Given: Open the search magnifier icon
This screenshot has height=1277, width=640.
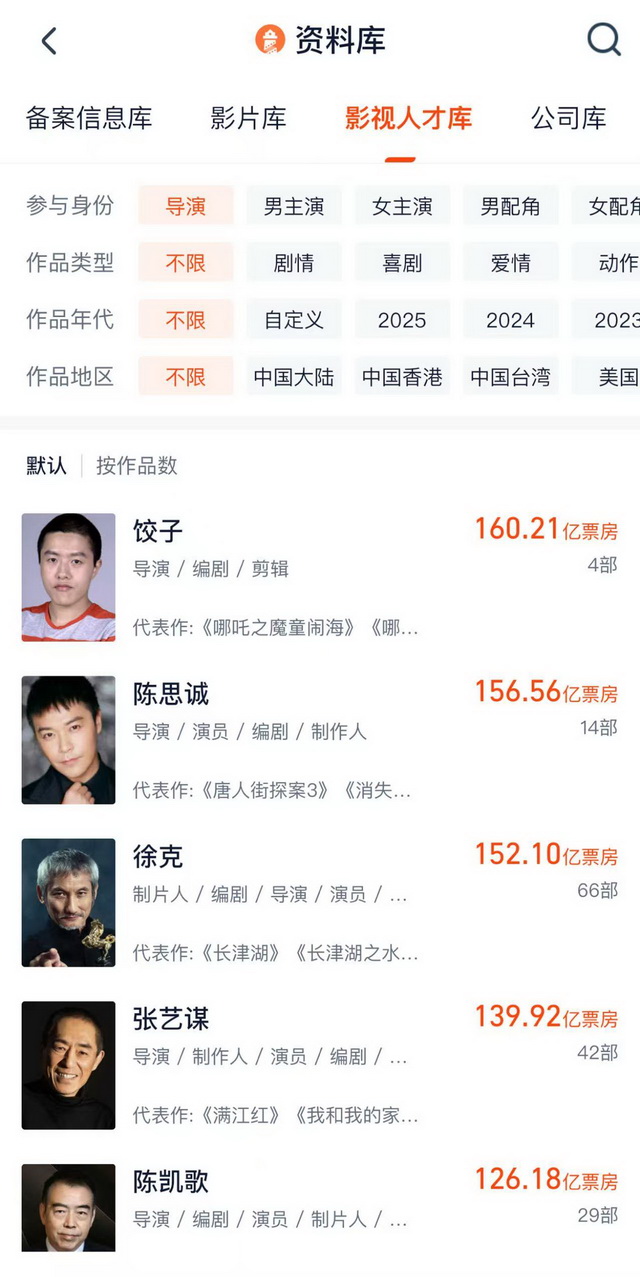Looking at the screenshot, I should click(603, 40).
